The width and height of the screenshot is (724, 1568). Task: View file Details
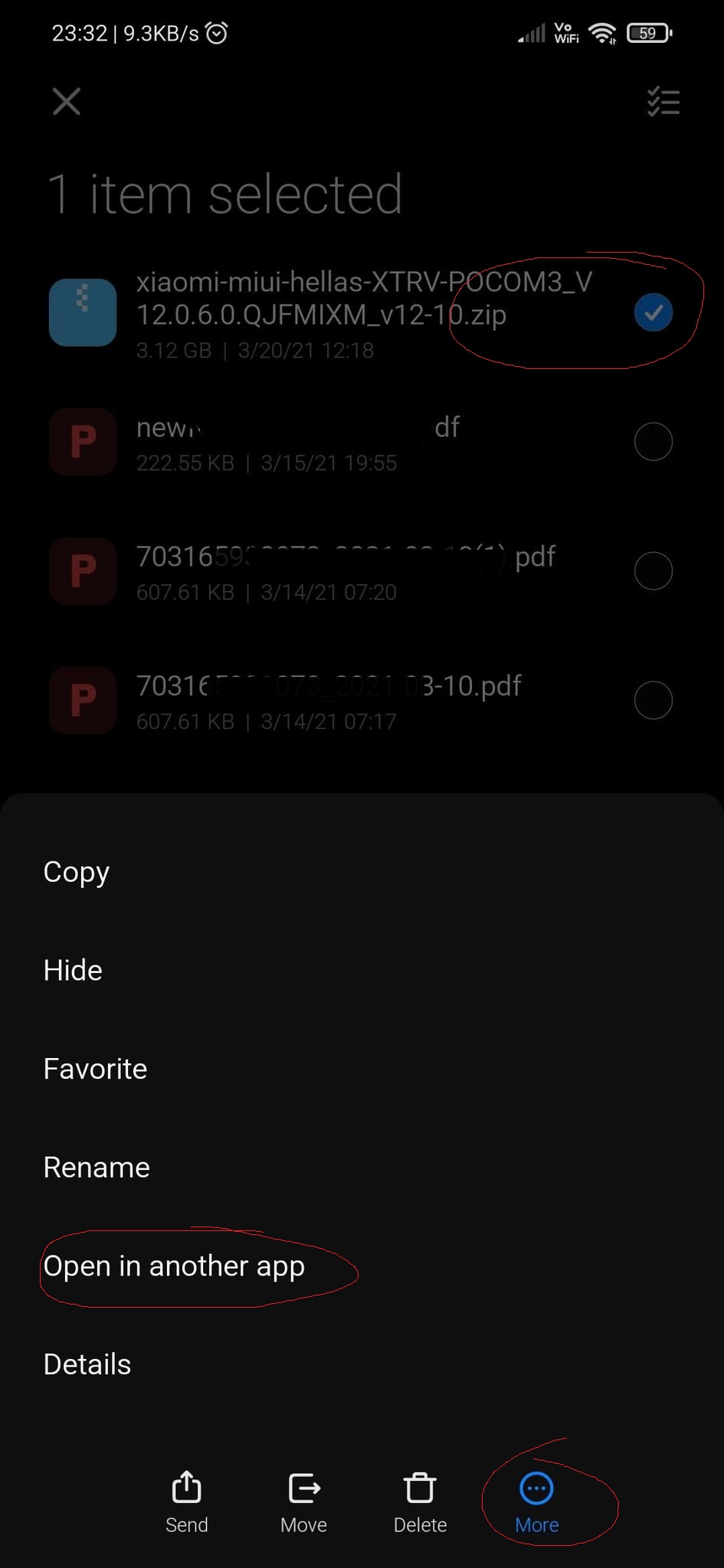click(87, 1364)
